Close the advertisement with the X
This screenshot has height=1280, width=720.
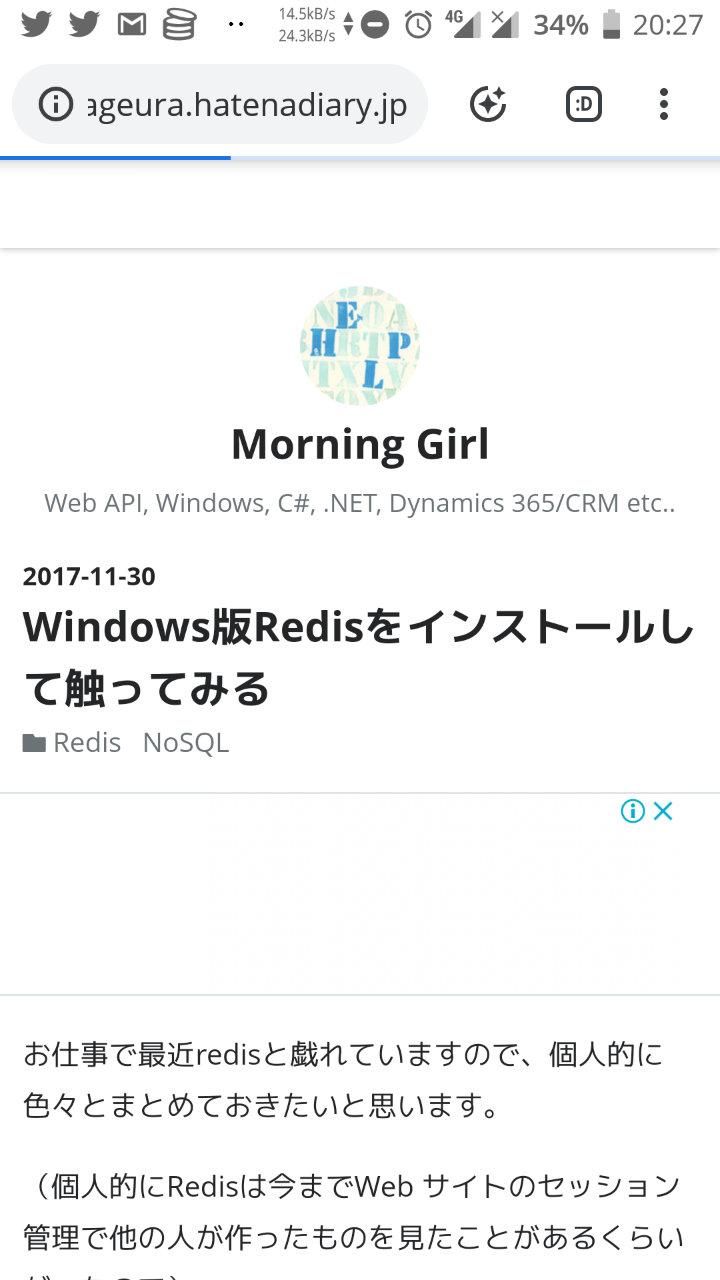pos(663,811)
